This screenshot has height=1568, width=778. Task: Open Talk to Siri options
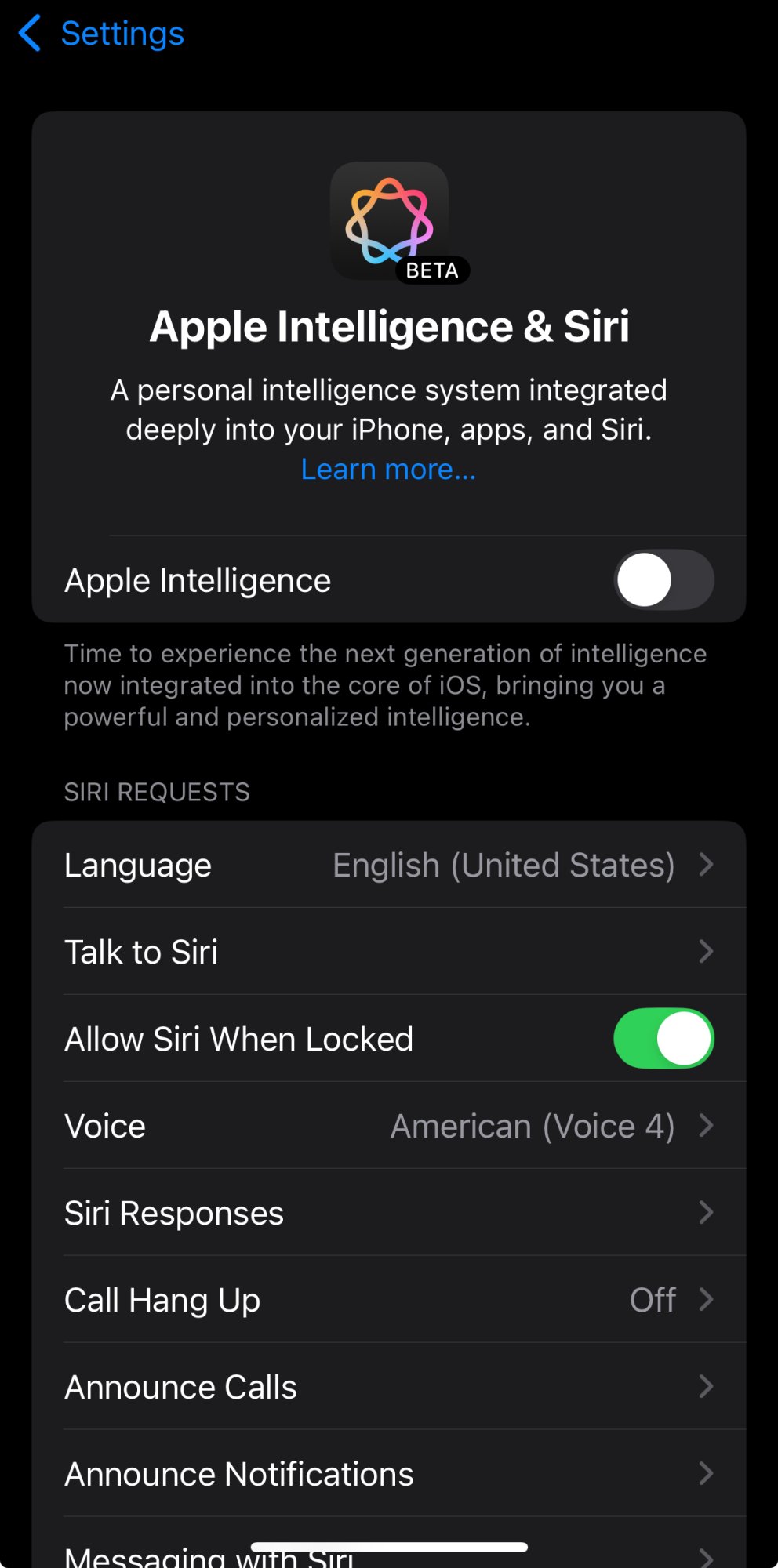pyautogui.click(x=389, y=952)
